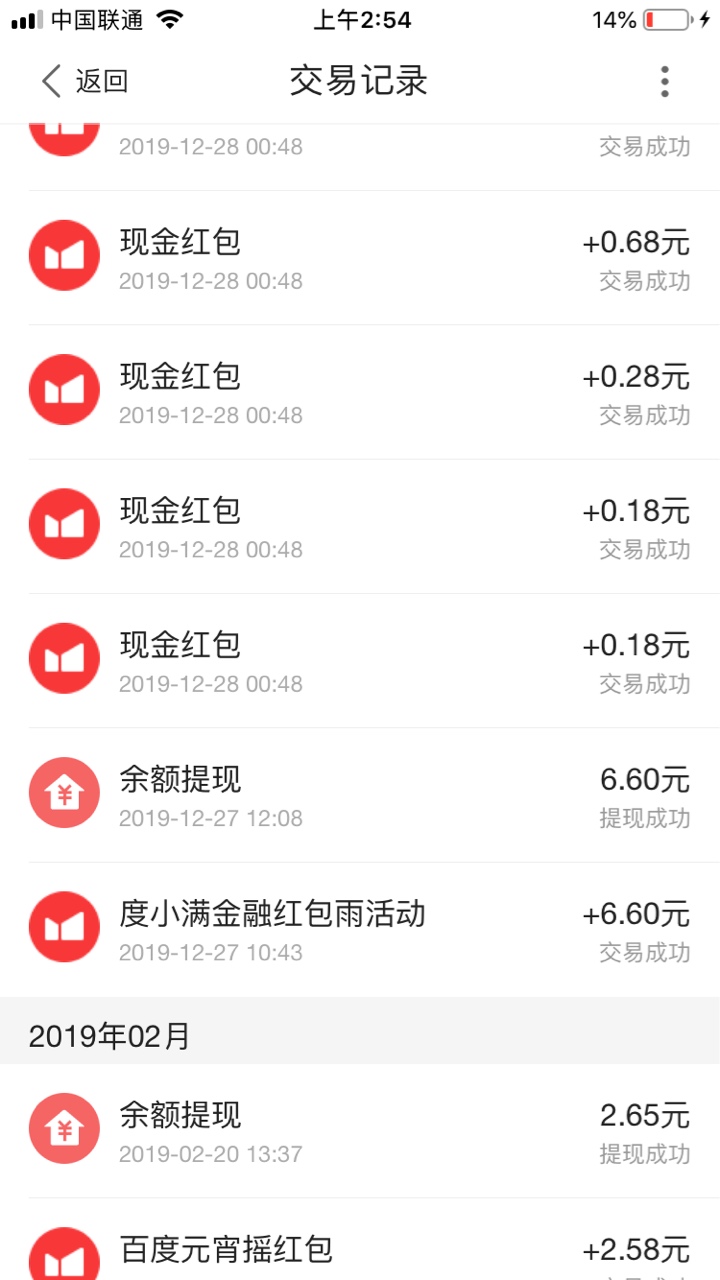Open the 百度元宵摇红包 transaction
720x1280 pixels.
coord(360,1240)
